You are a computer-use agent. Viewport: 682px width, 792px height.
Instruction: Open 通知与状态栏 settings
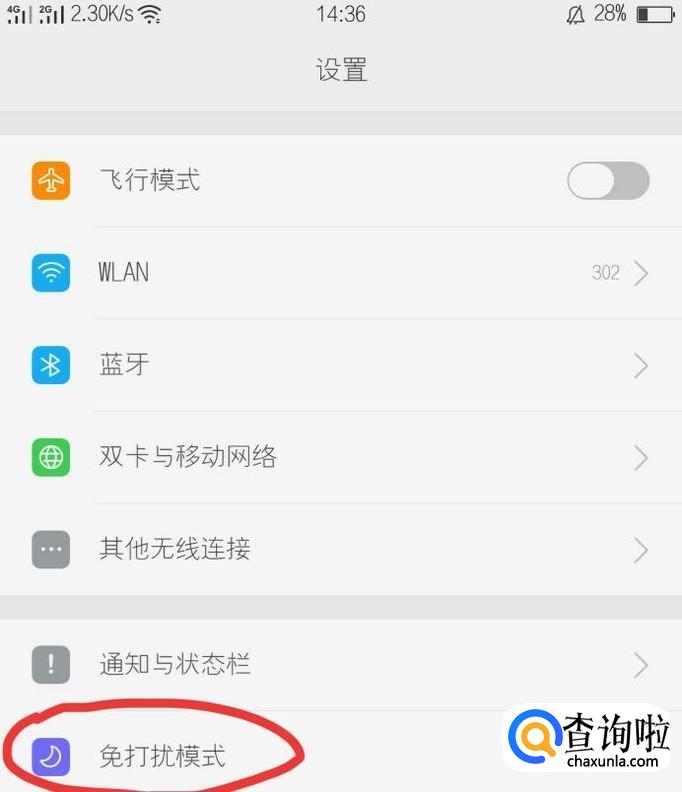pos(340,664)
